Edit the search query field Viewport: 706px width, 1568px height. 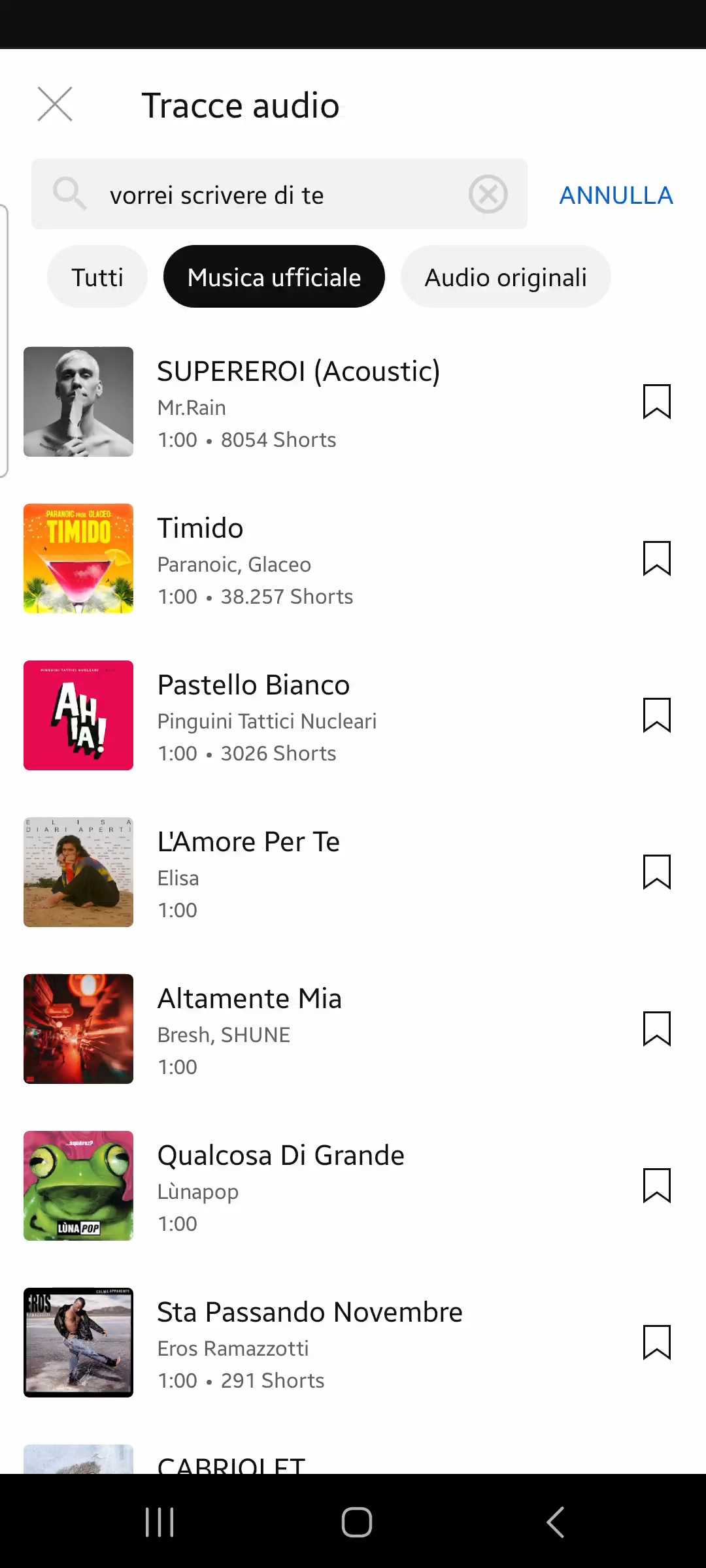279,194
